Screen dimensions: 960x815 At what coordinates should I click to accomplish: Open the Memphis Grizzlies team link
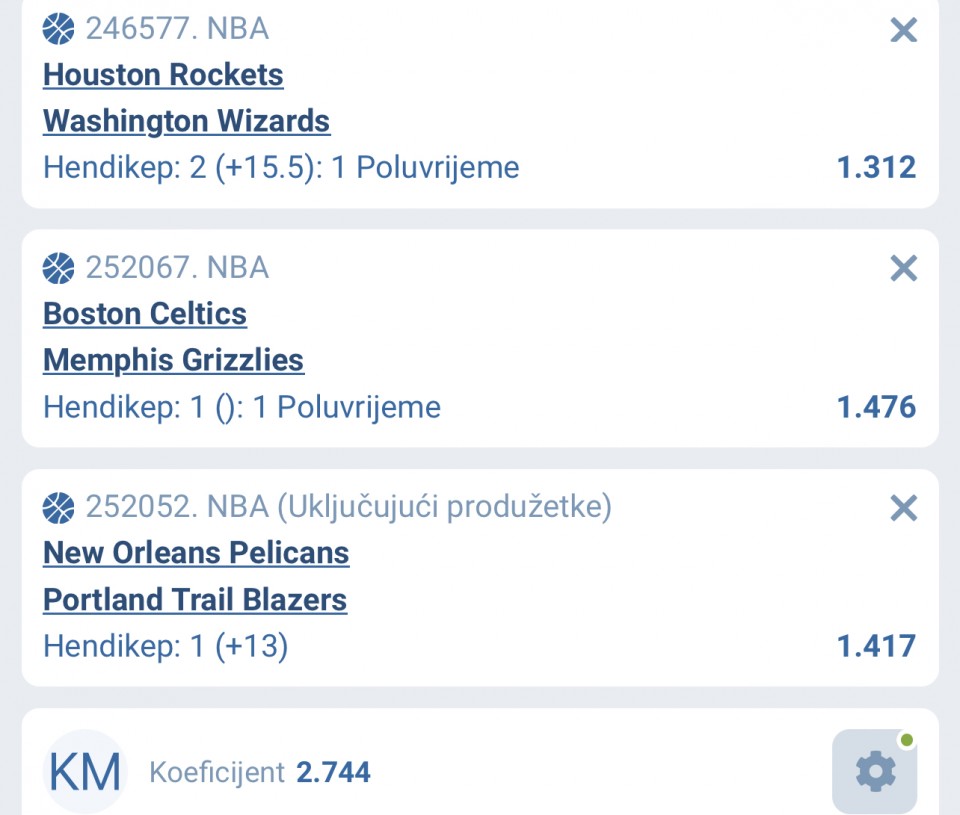click(173, 360)
